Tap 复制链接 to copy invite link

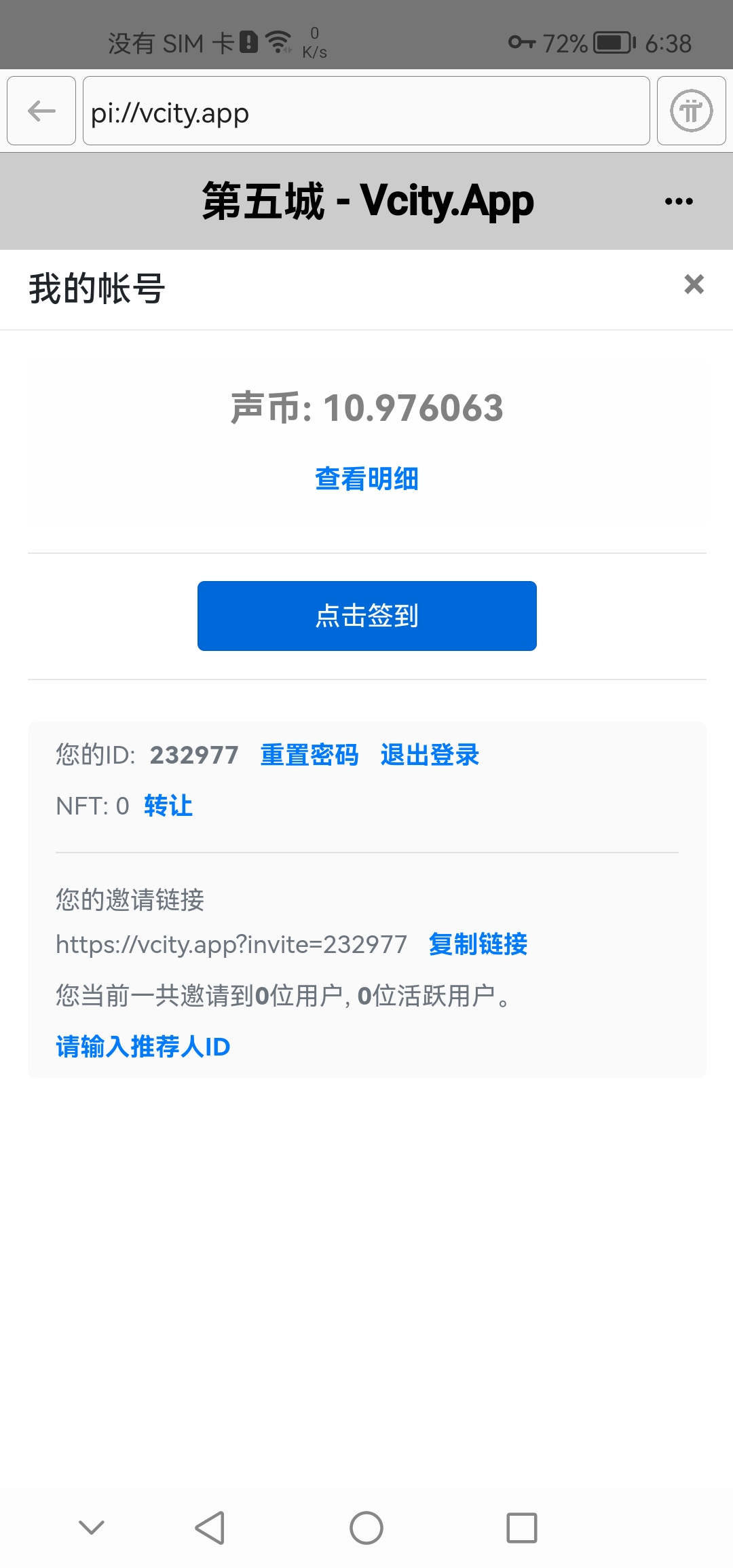(x=477, y=944)
